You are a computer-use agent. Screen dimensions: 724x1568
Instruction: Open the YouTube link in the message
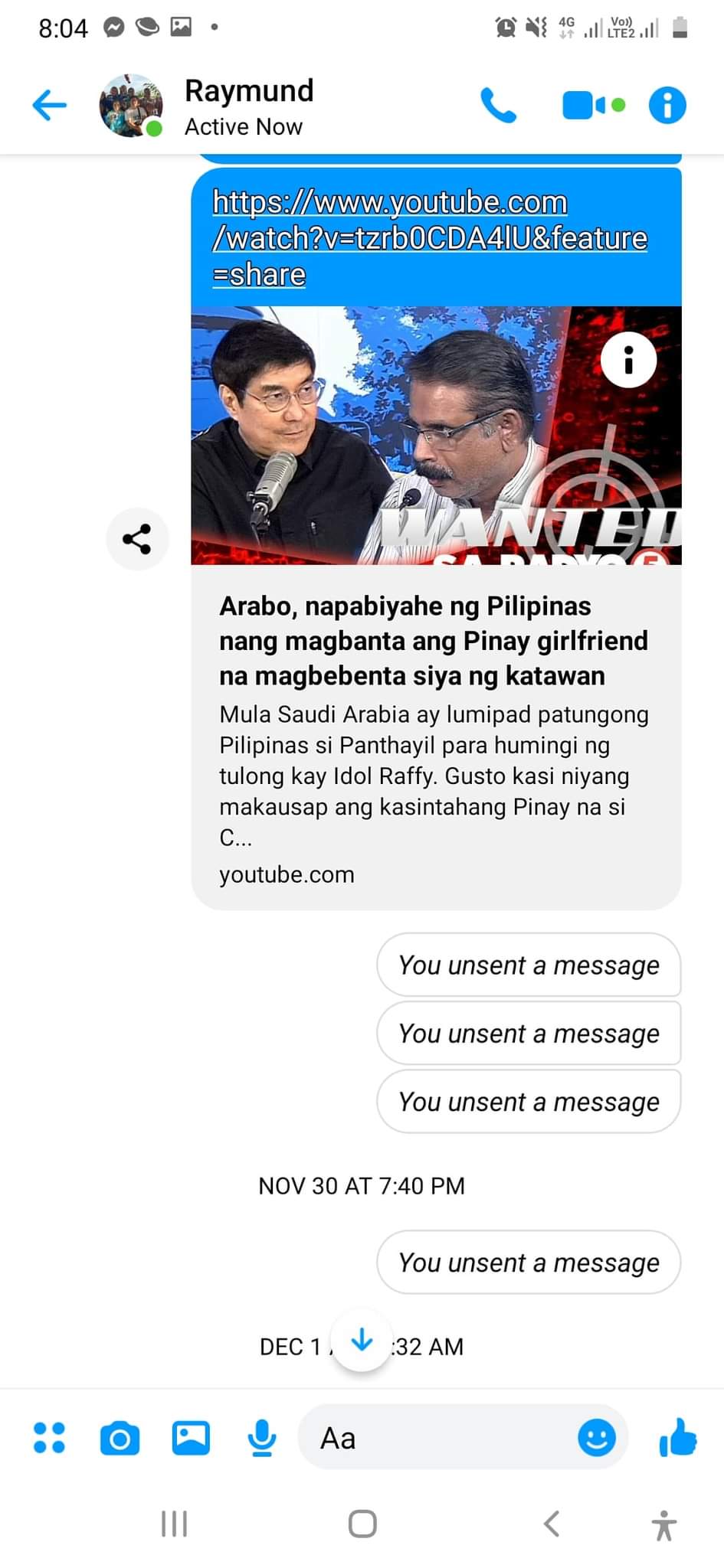pyautogui.click(x=430, y=238)
